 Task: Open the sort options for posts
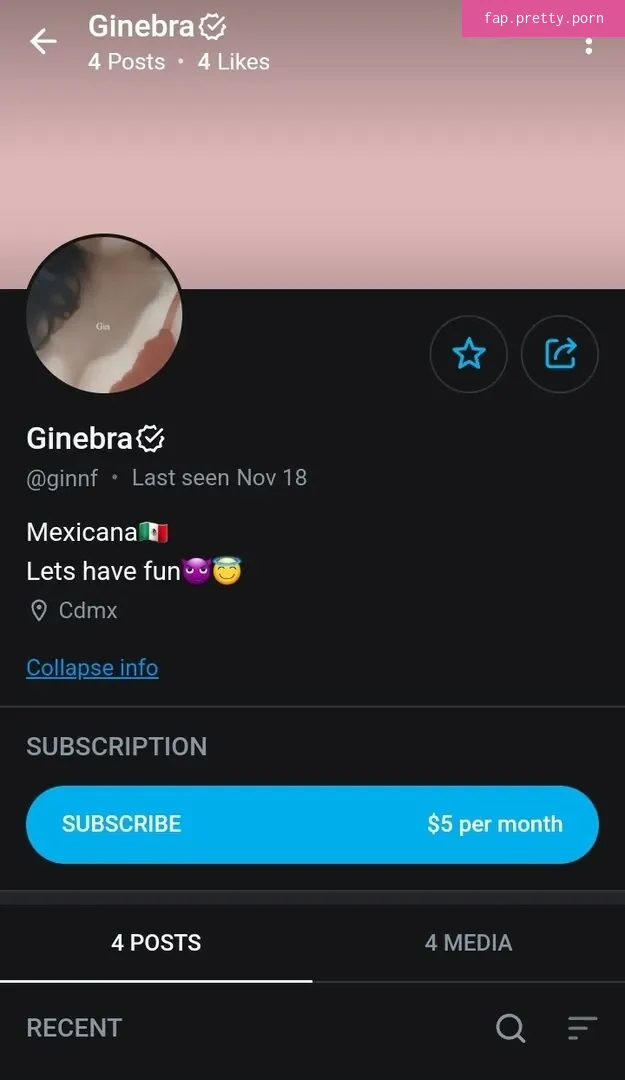click(582, 1027)
